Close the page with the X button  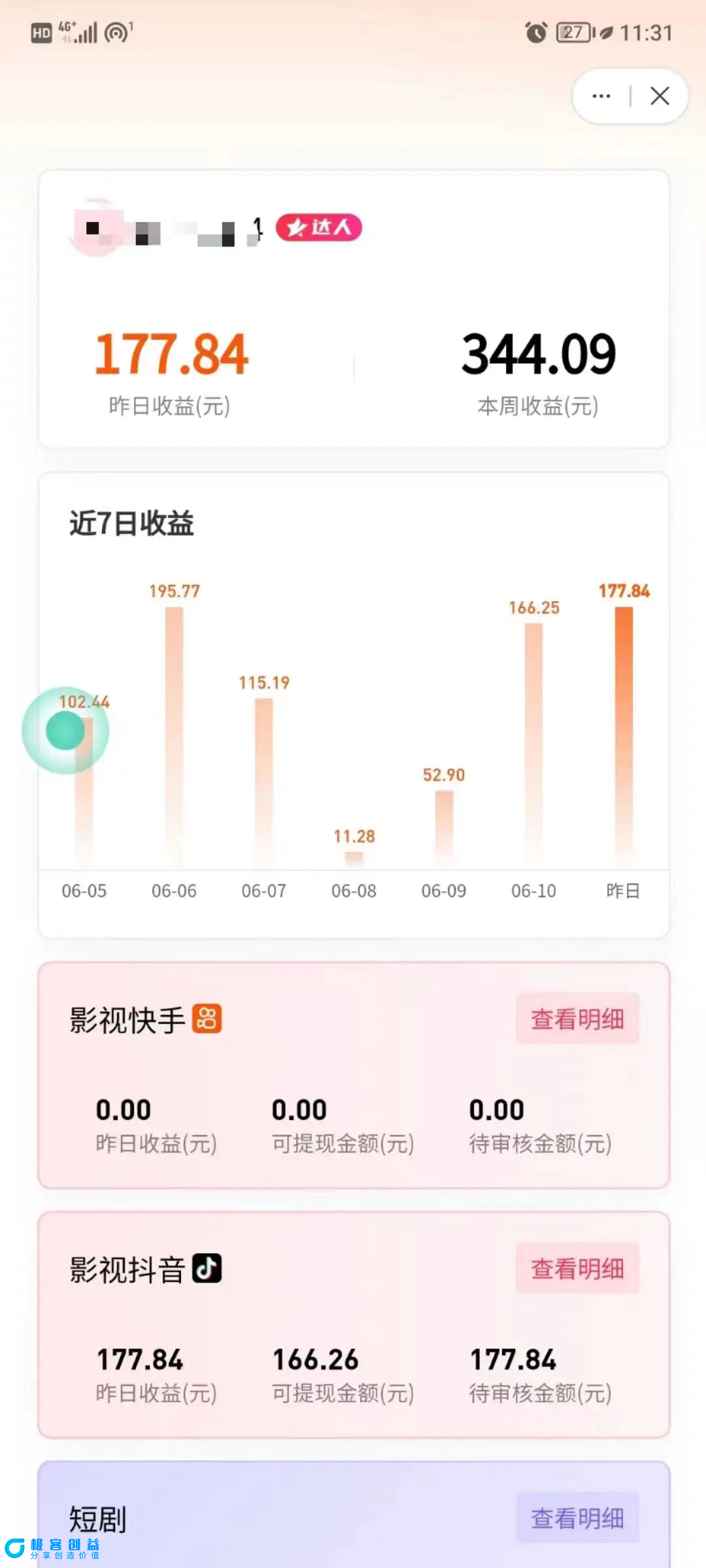pyautogui.click(x=659, y=95)
